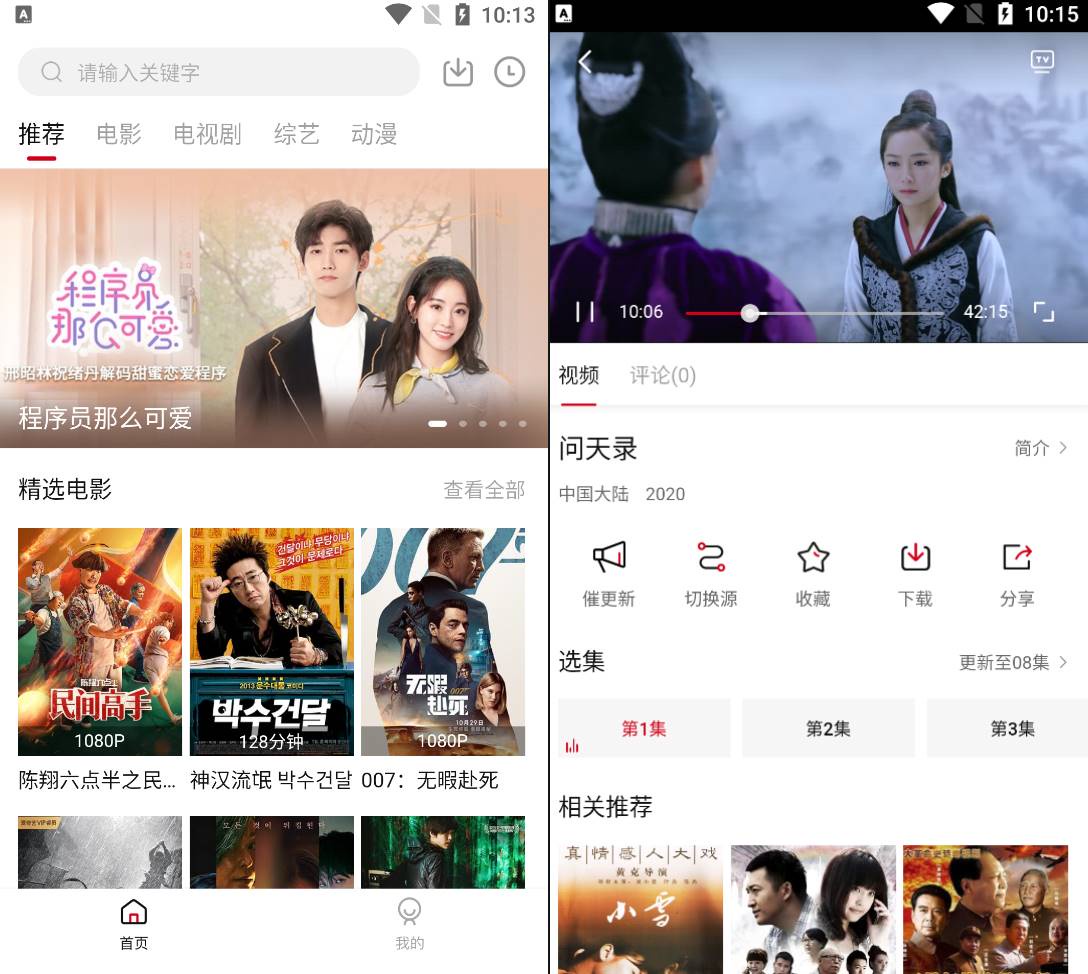Switch to the 电影 tab
1088x974 pixels.
coord(119,134)
